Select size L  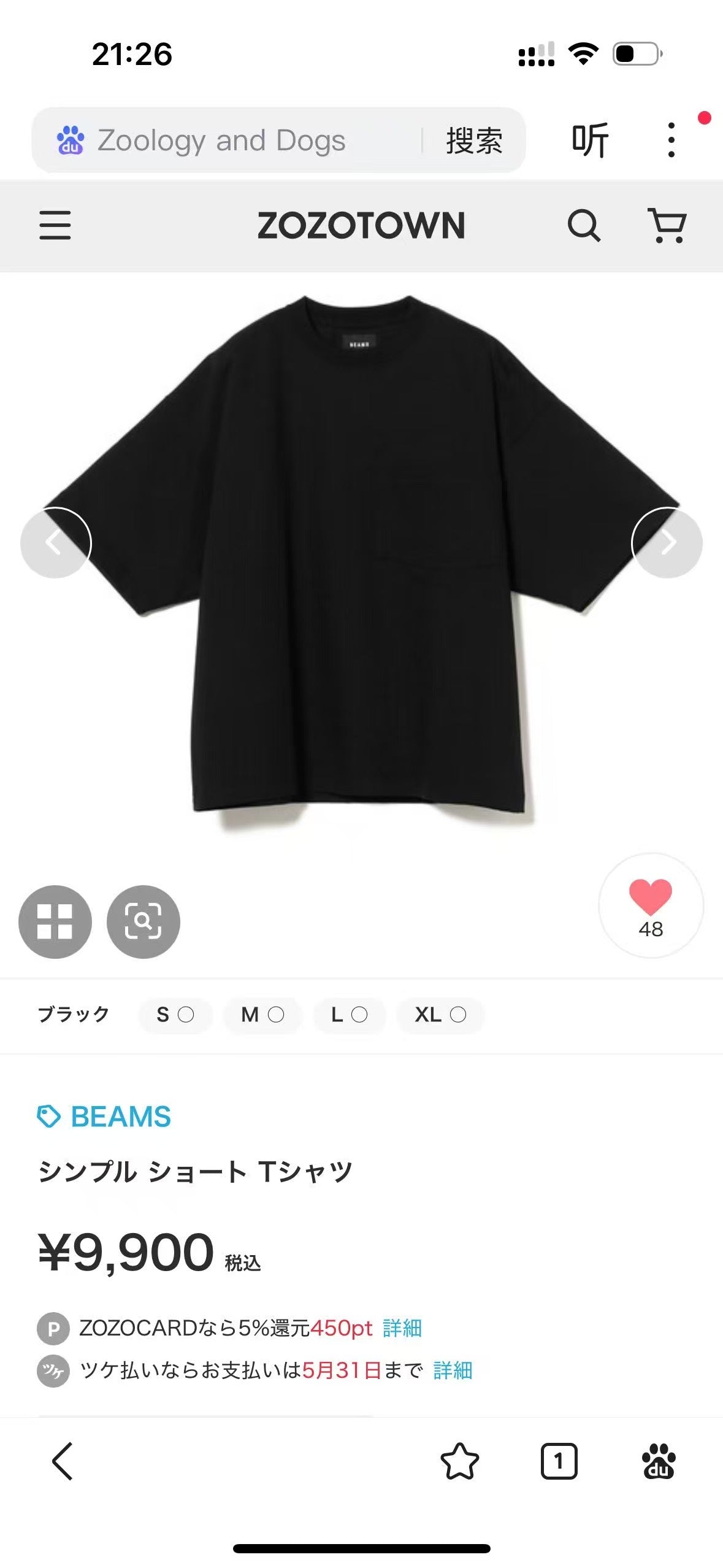[x=349, y=1015]
